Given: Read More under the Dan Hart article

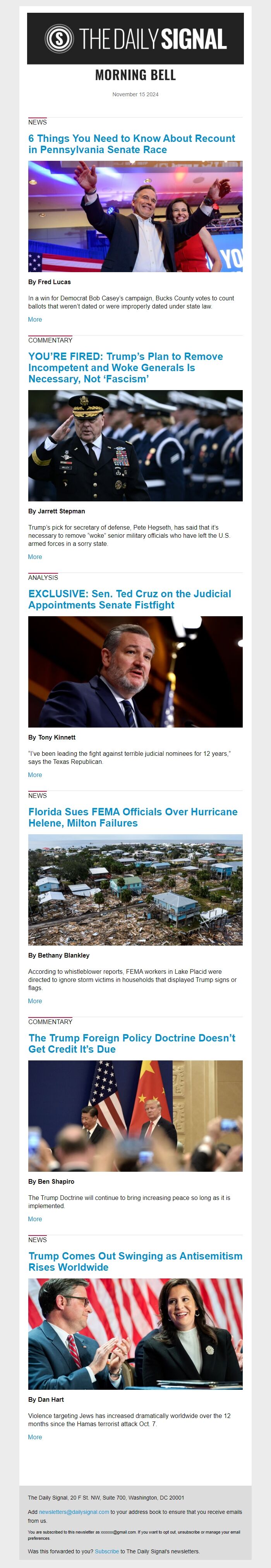Looking at the screenshot, I should [x=35, y=1437].
